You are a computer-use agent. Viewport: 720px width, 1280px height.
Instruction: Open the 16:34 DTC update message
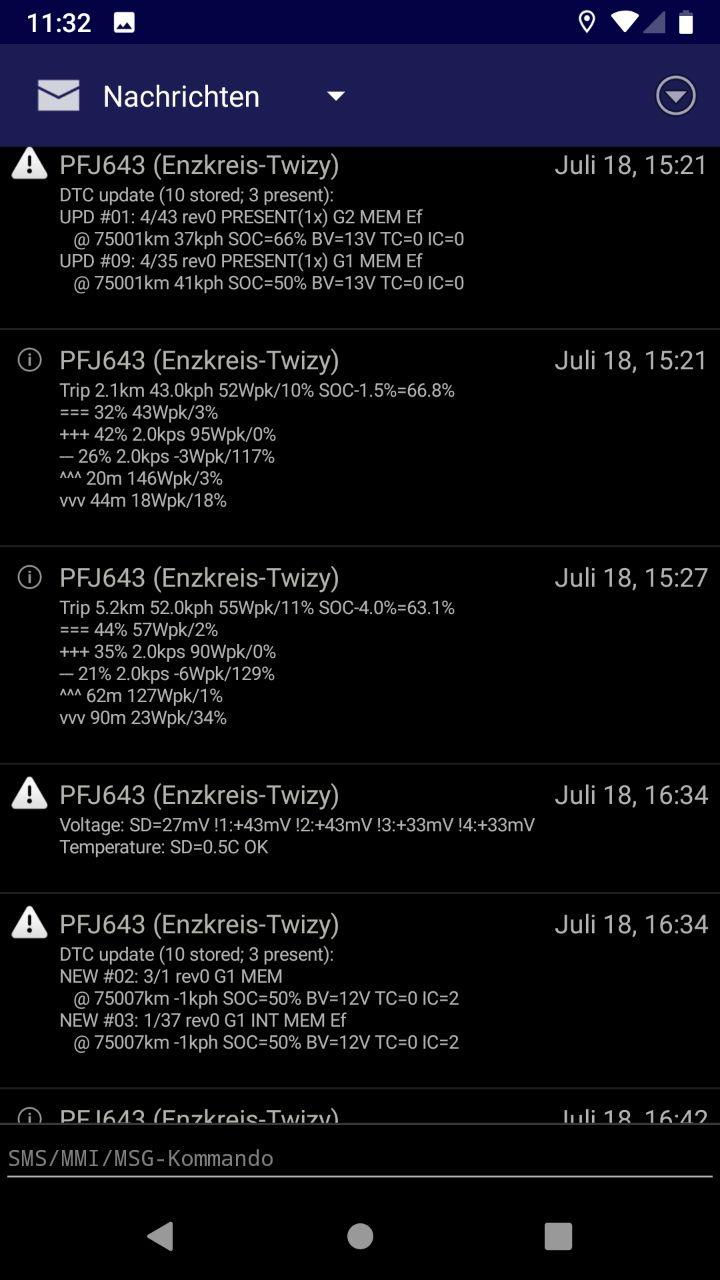coord(360,990)
